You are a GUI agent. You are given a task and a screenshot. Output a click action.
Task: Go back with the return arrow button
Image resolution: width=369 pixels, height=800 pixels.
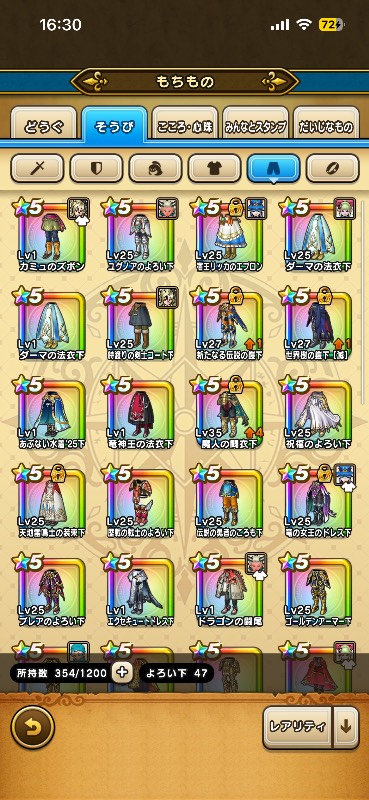tap(33, 727)
